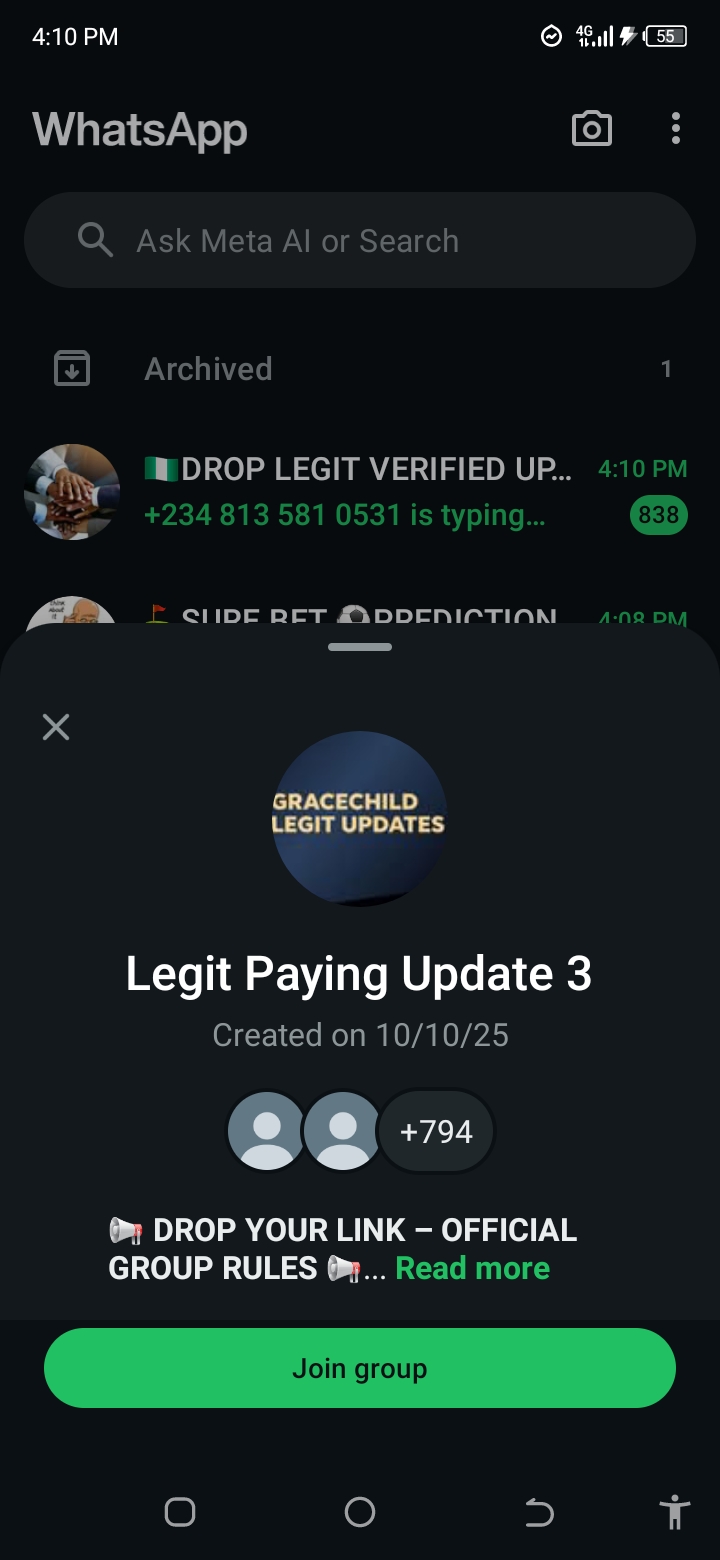
Task: Go back using the system back button
Action: 539,1512
